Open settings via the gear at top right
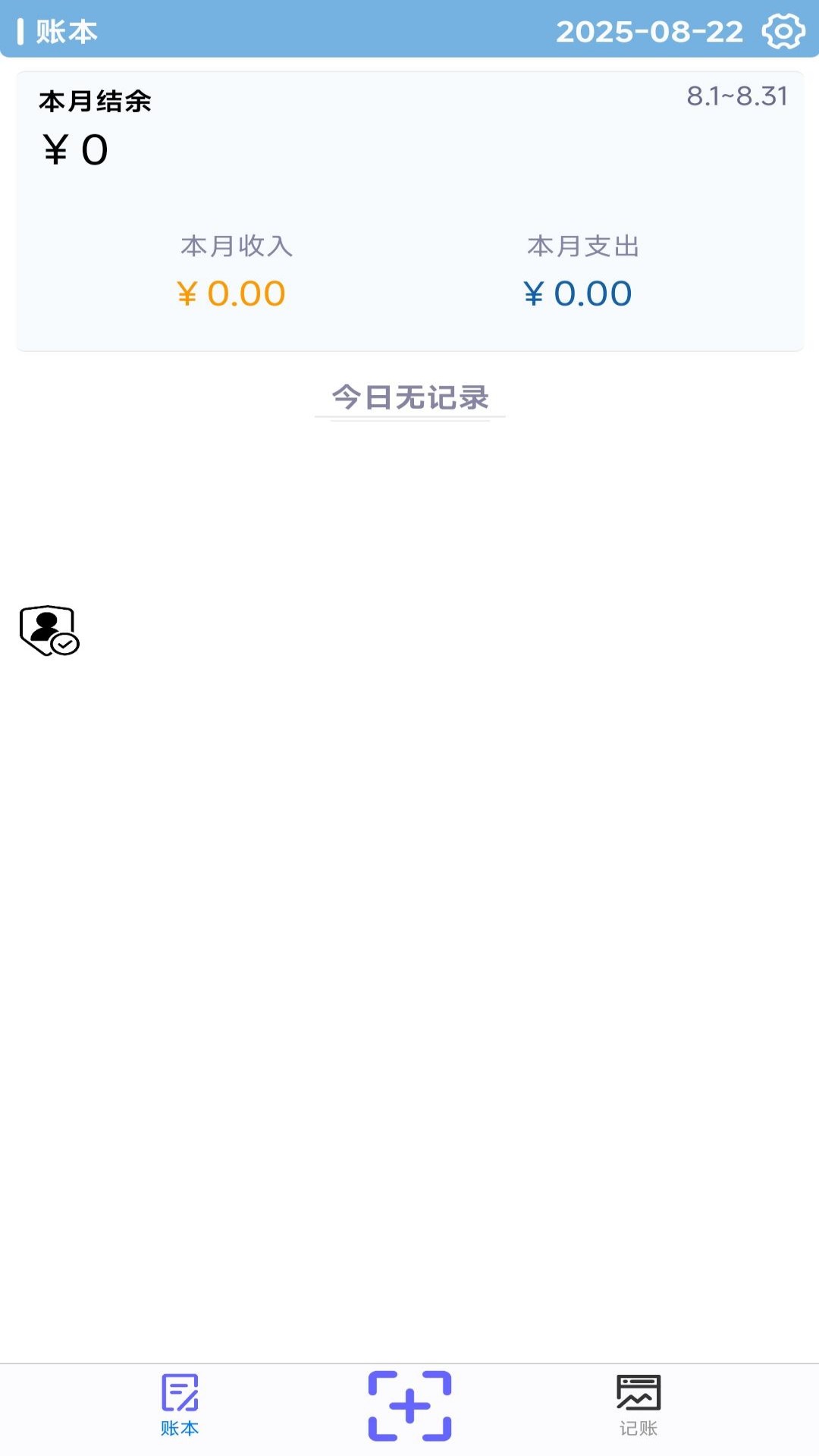Screen dimensions: 819x1456 tap(785, 31)
